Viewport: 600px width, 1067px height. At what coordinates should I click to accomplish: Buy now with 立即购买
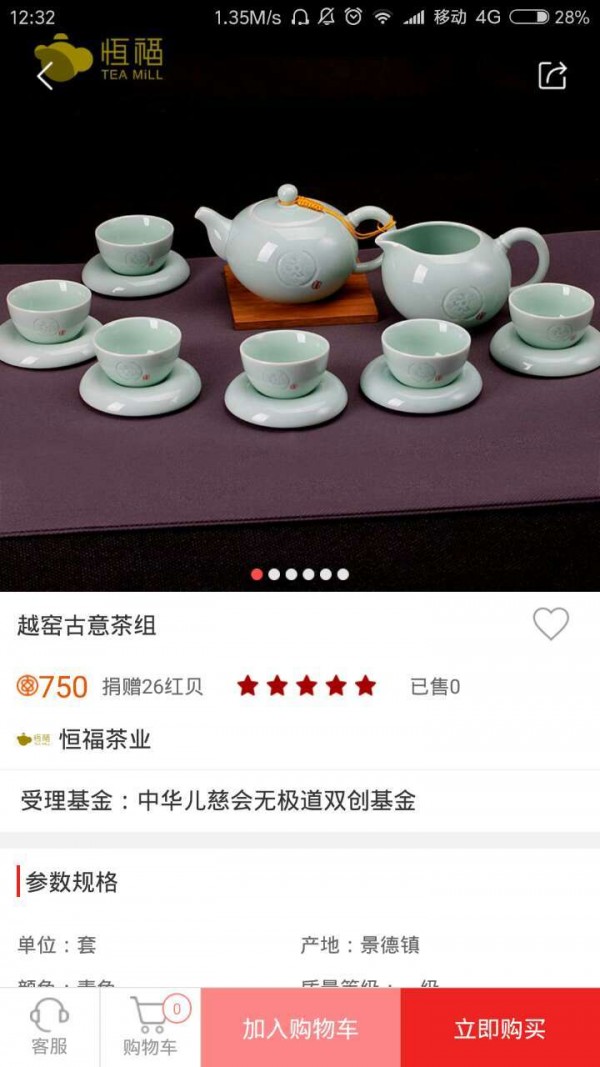[x=500, y=1028]
